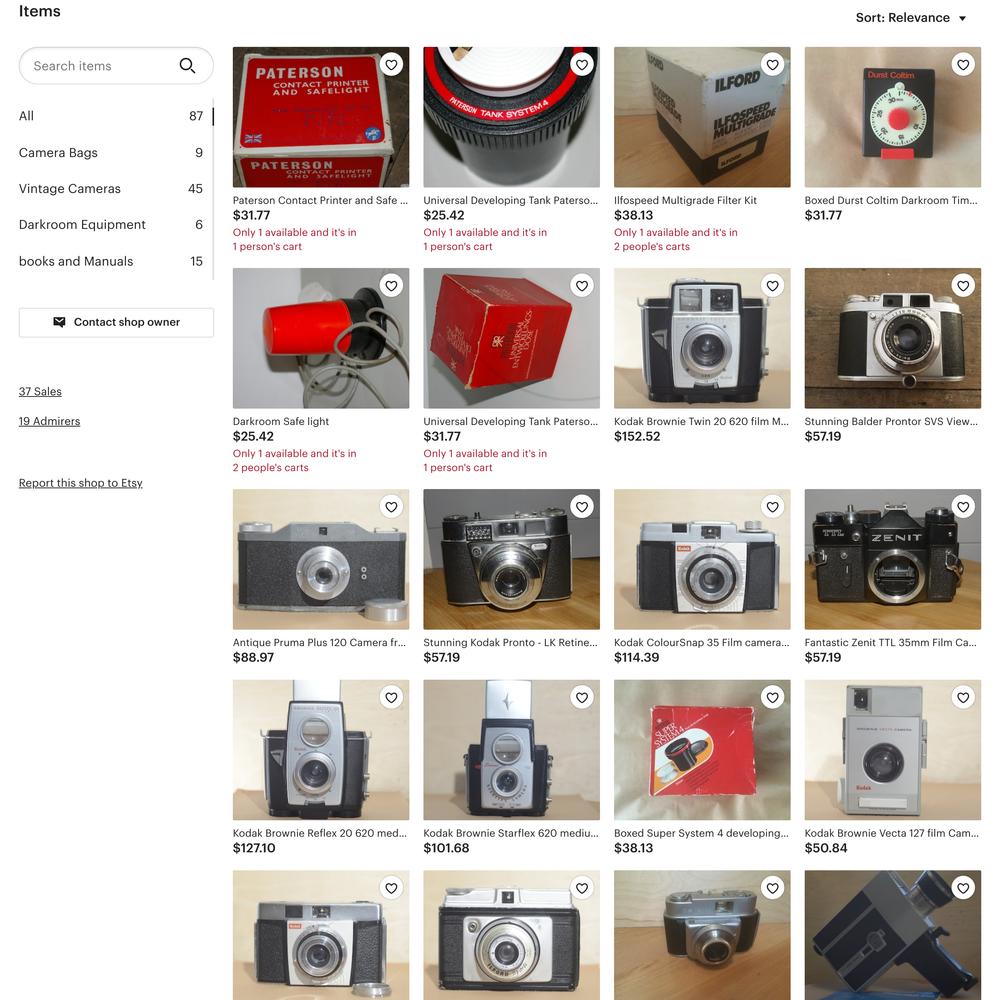Open the Sort: Relevance dropdown

910,18
